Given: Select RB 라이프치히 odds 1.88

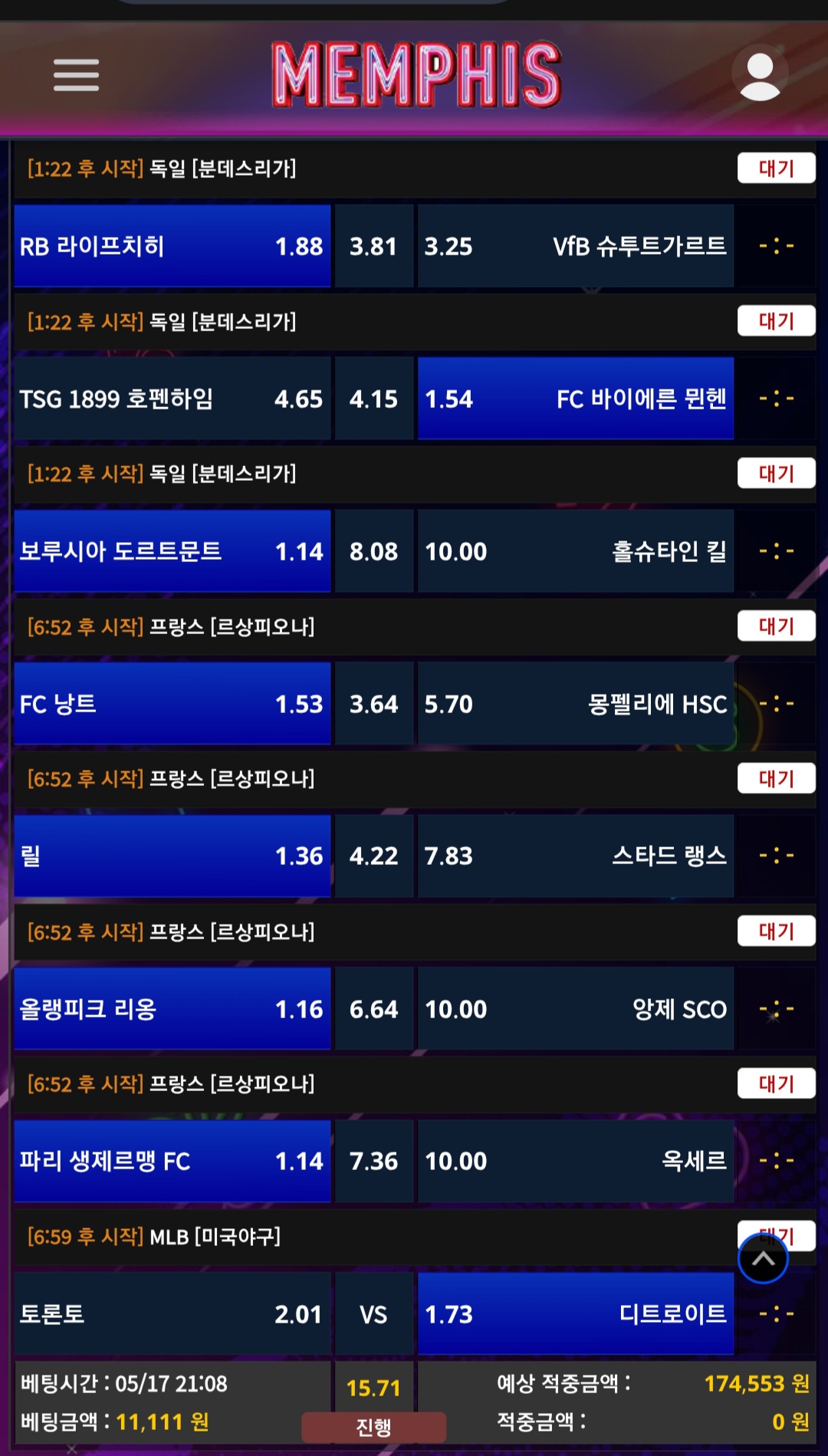Looking at the screenshot, I should [172, 246].
